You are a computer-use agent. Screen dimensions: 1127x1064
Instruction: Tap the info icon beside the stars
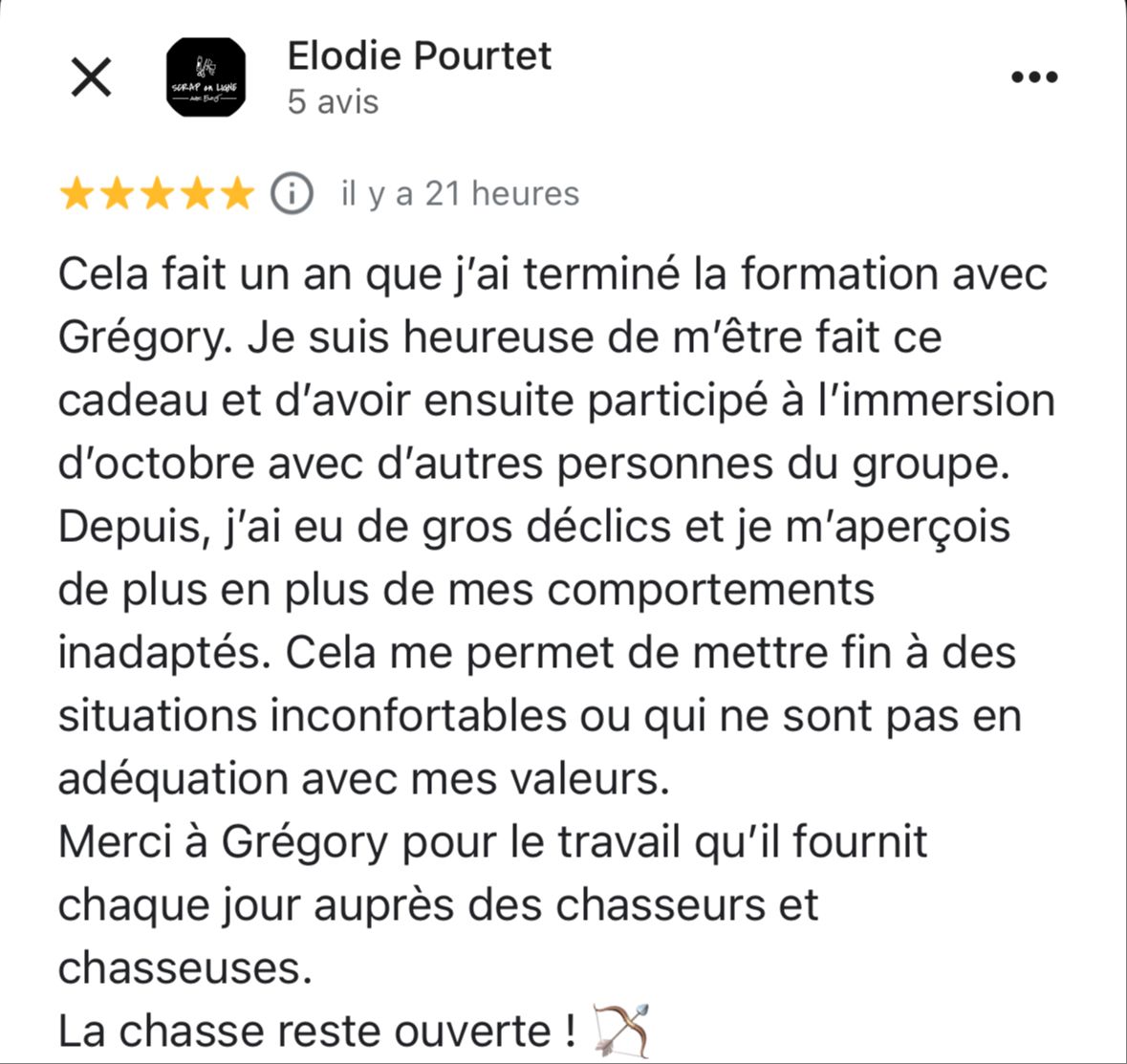[292, 194]
